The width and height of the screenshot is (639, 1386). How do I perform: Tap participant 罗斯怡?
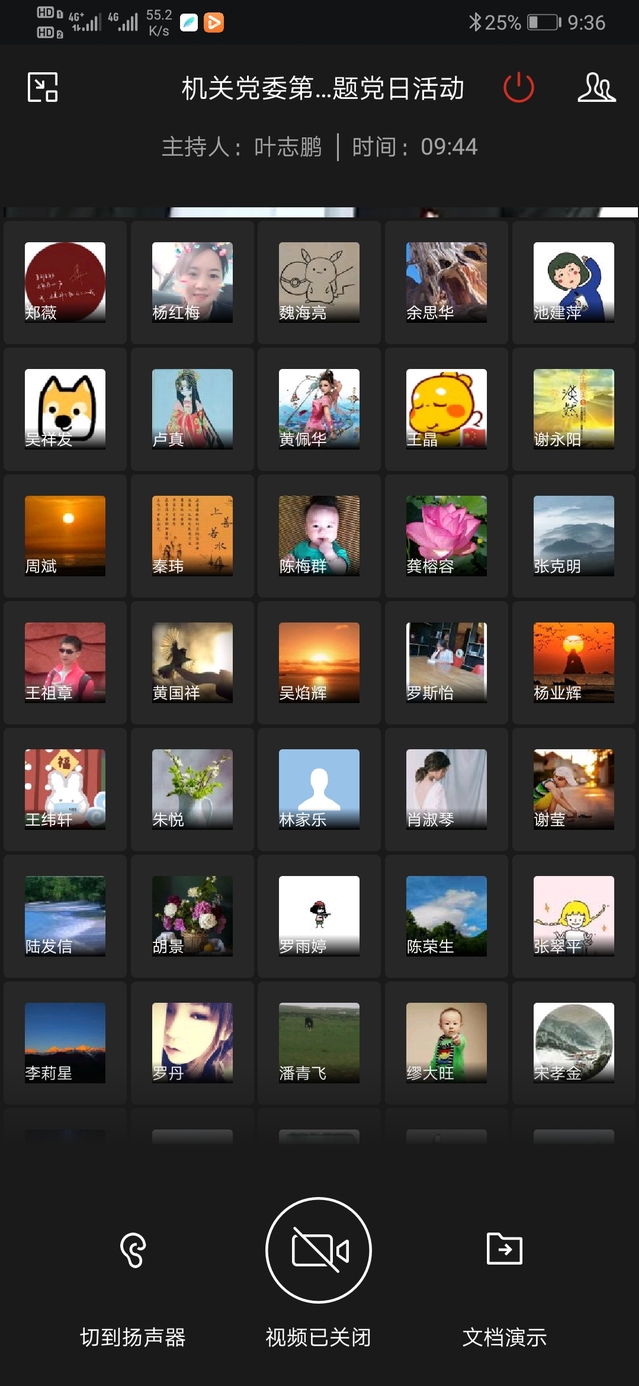[x=446, y=663]
